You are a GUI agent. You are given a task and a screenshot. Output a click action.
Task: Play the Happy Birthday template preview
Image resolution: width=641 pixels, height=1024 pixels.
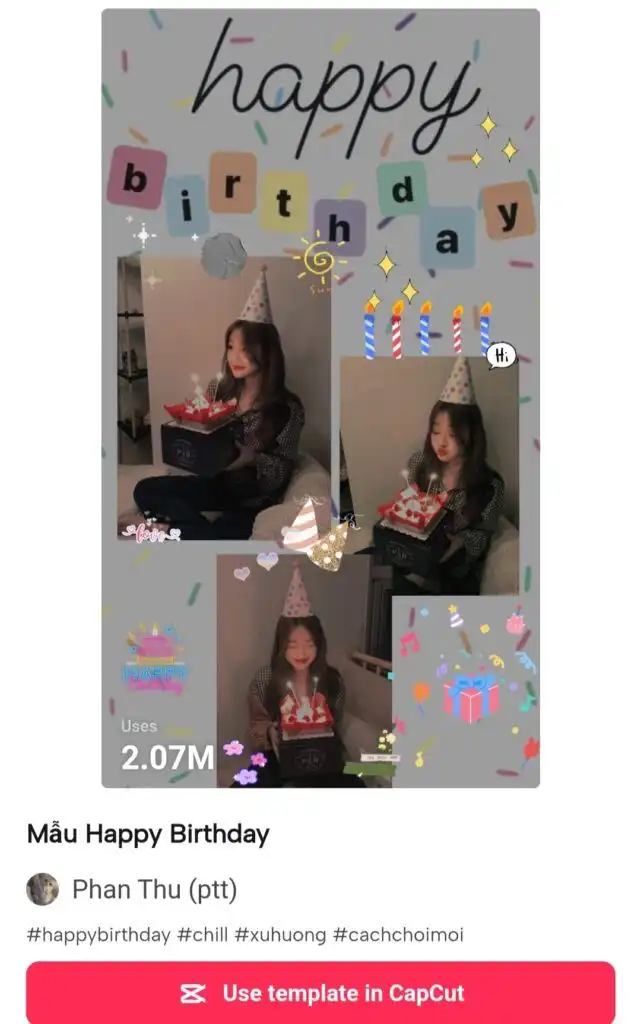pyautogui.click(x=320, y=398)
